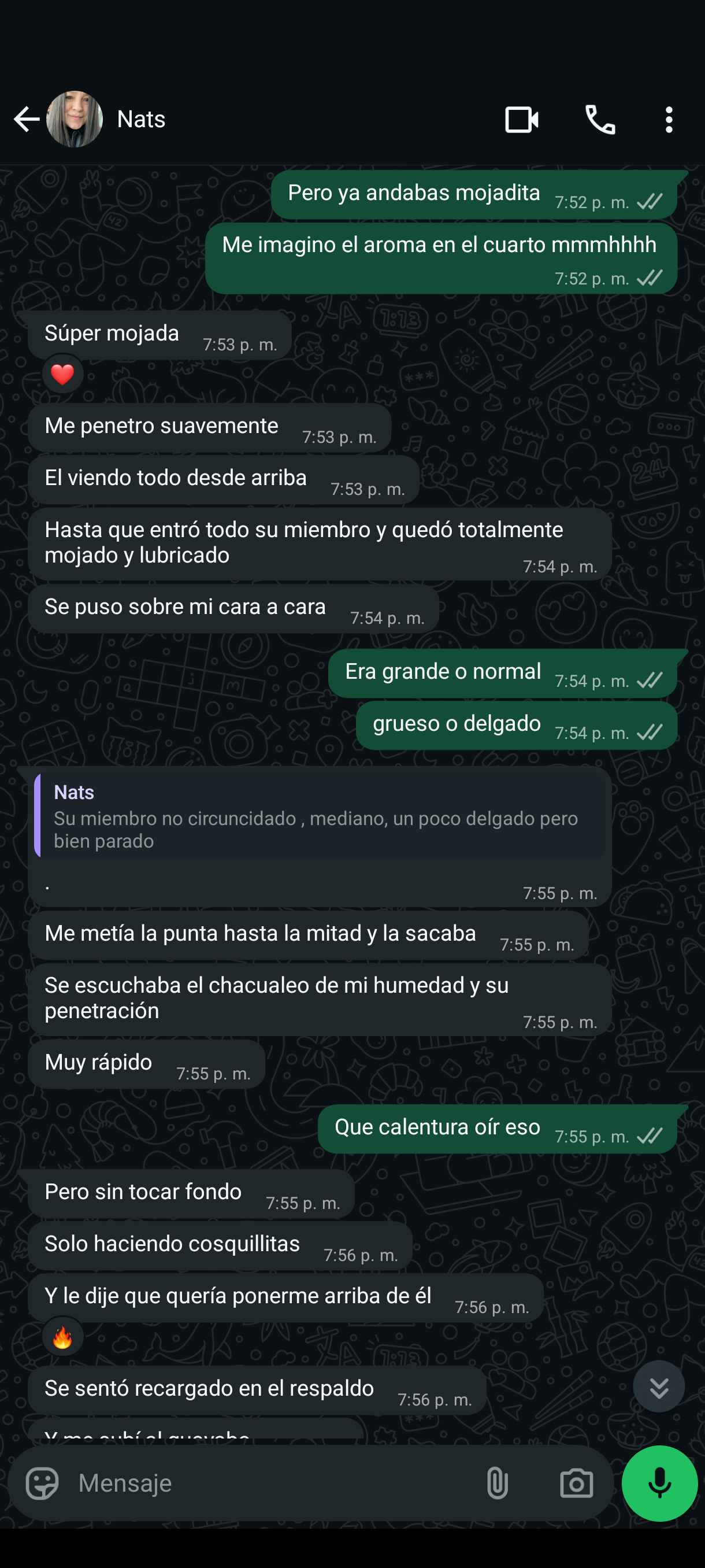View the fire reaction details

pyautogui.click(x=62, y=1337)
